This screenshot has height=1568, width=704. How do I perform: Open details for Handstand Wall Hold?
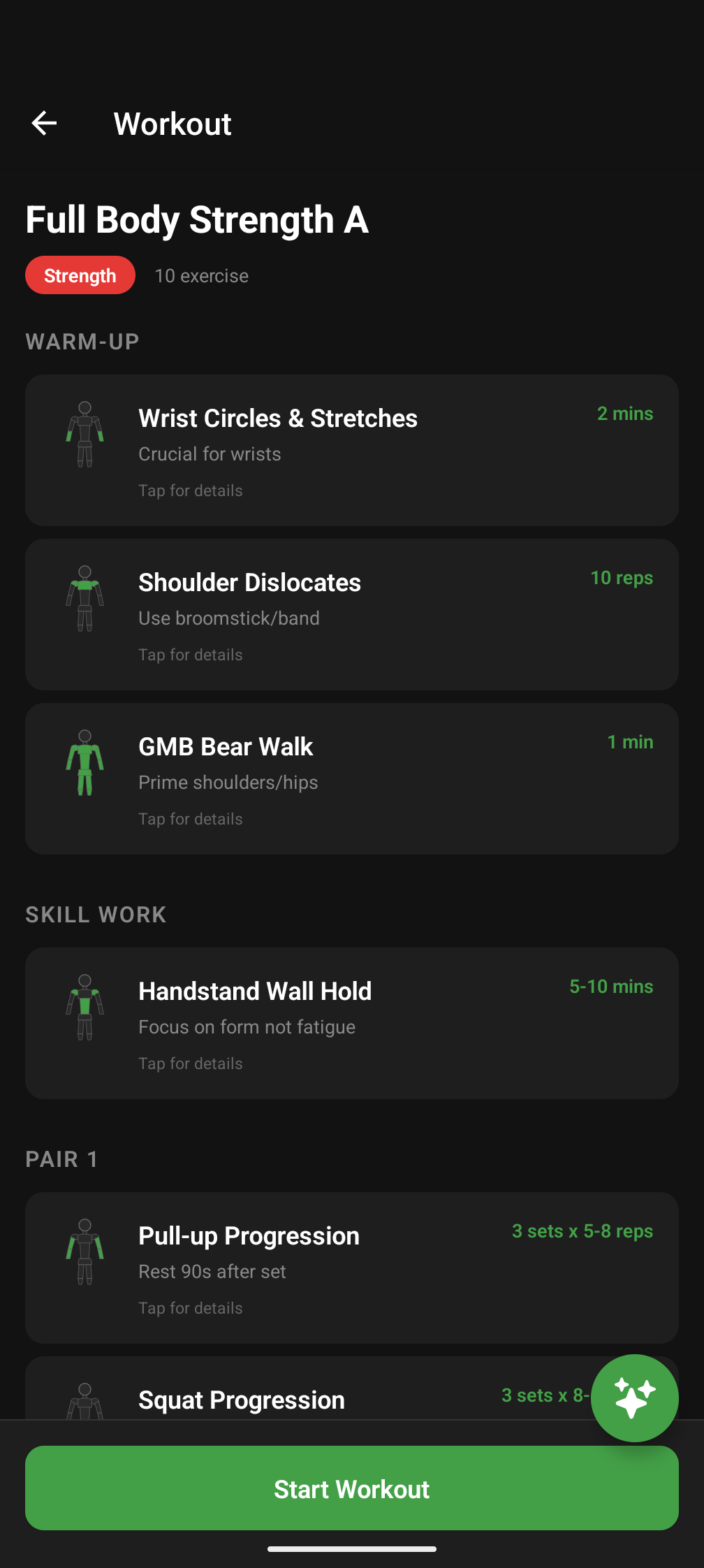click(x=190, y=1063)
